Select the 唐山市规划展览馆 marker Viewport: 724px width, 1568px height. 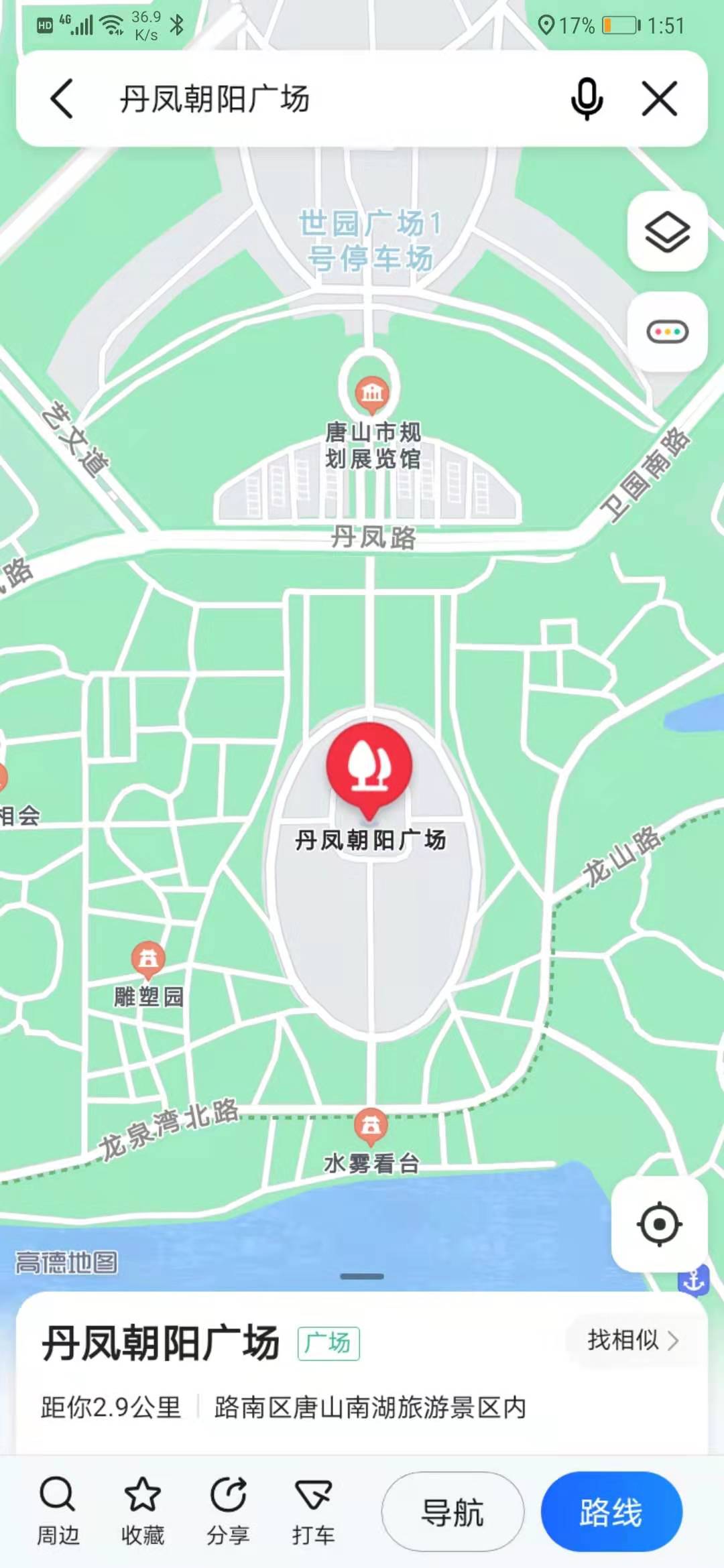372,393
